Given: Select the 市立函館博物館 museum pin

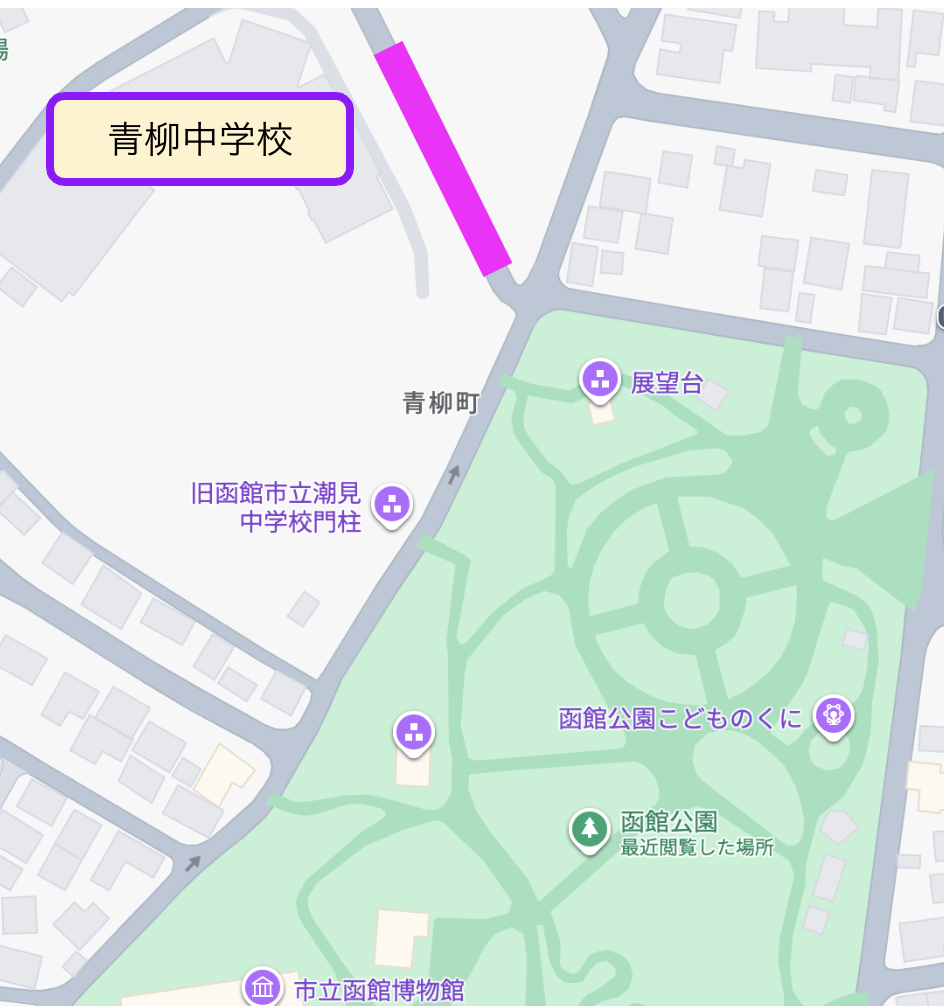Looking at the screenshot, I should [263, 988].
